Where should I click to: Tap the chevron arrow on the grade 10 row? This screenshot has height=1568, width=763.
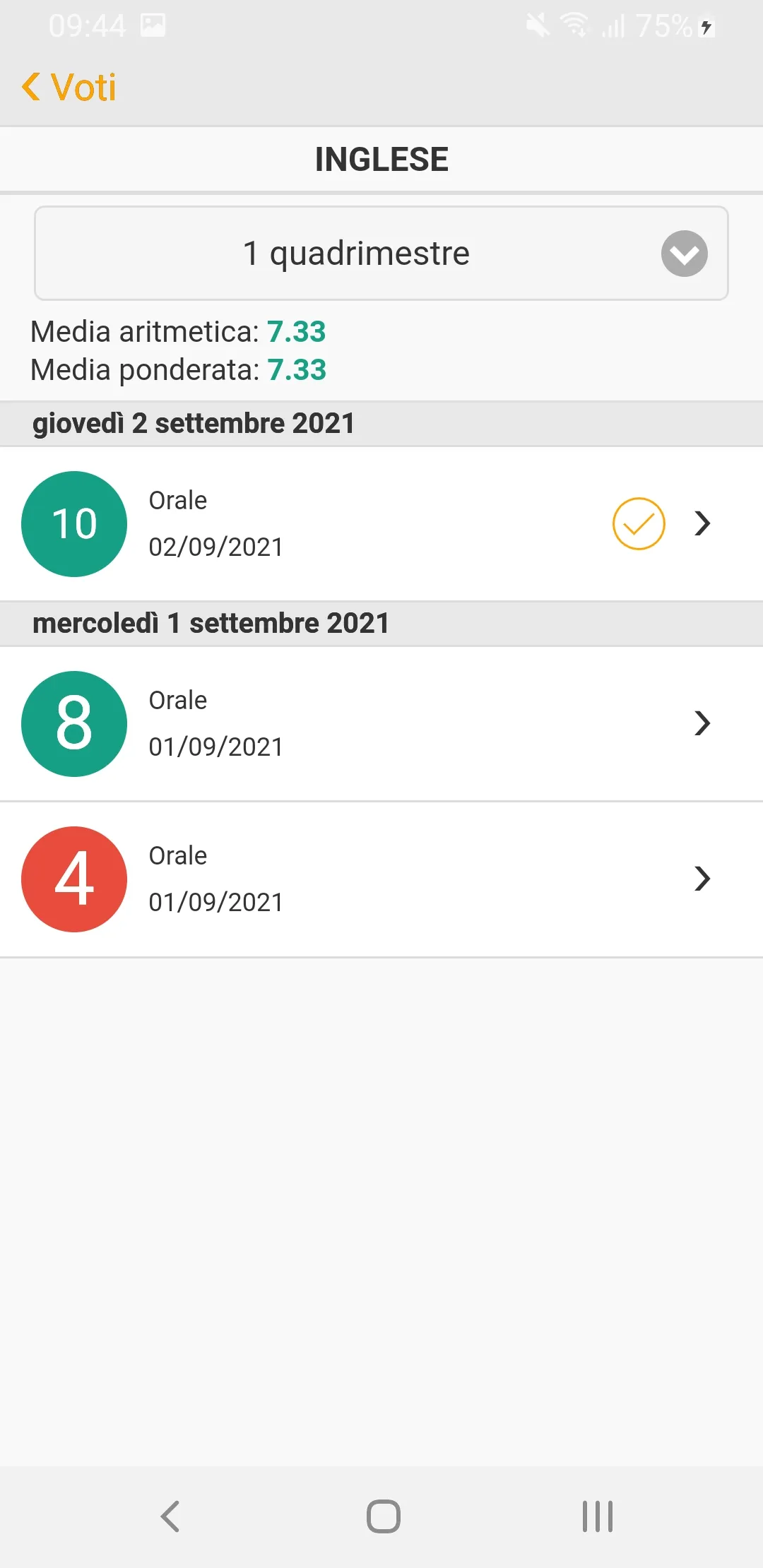(703, 523)
